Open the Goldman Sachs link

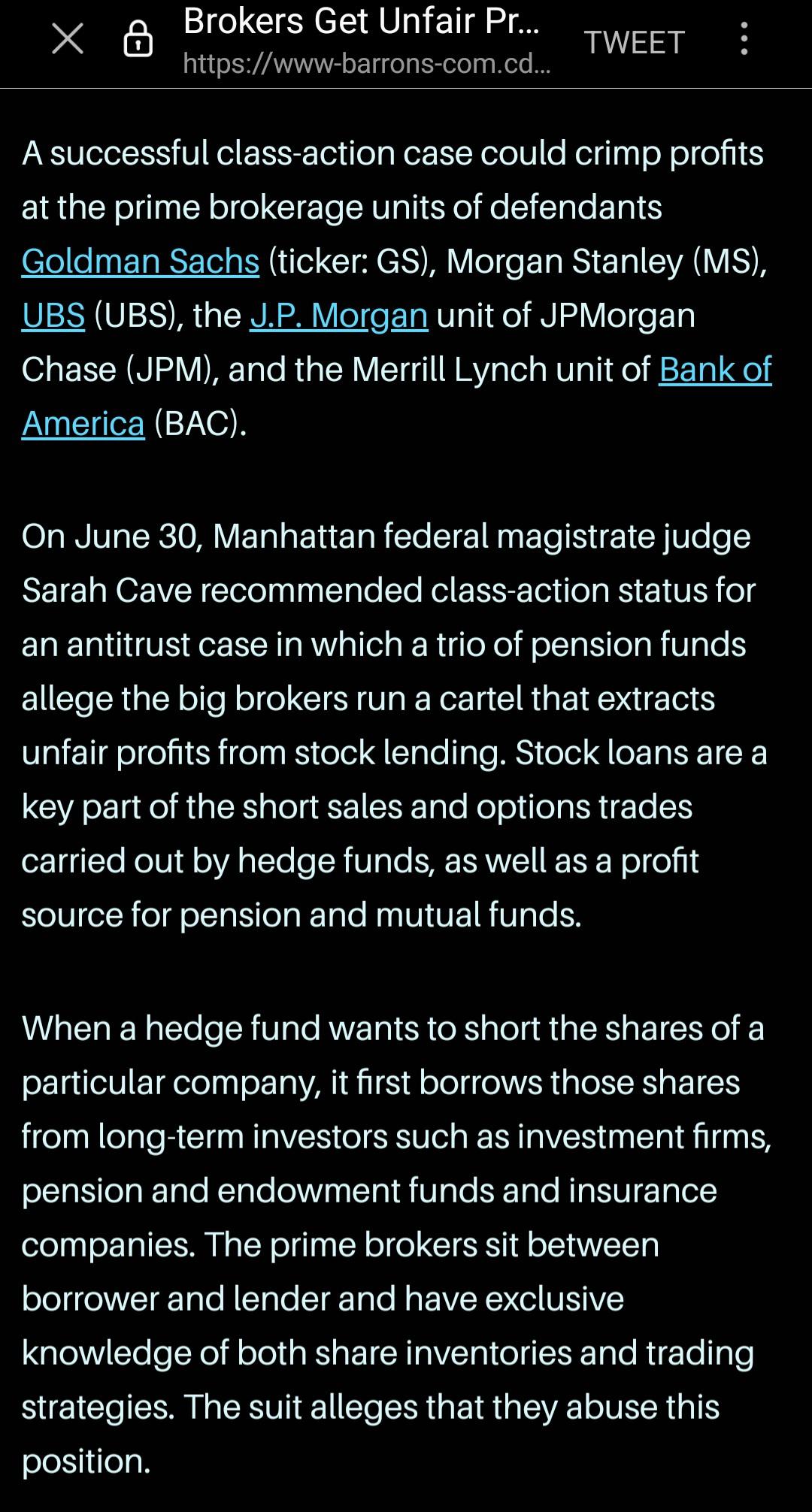[x=141, y=262]
